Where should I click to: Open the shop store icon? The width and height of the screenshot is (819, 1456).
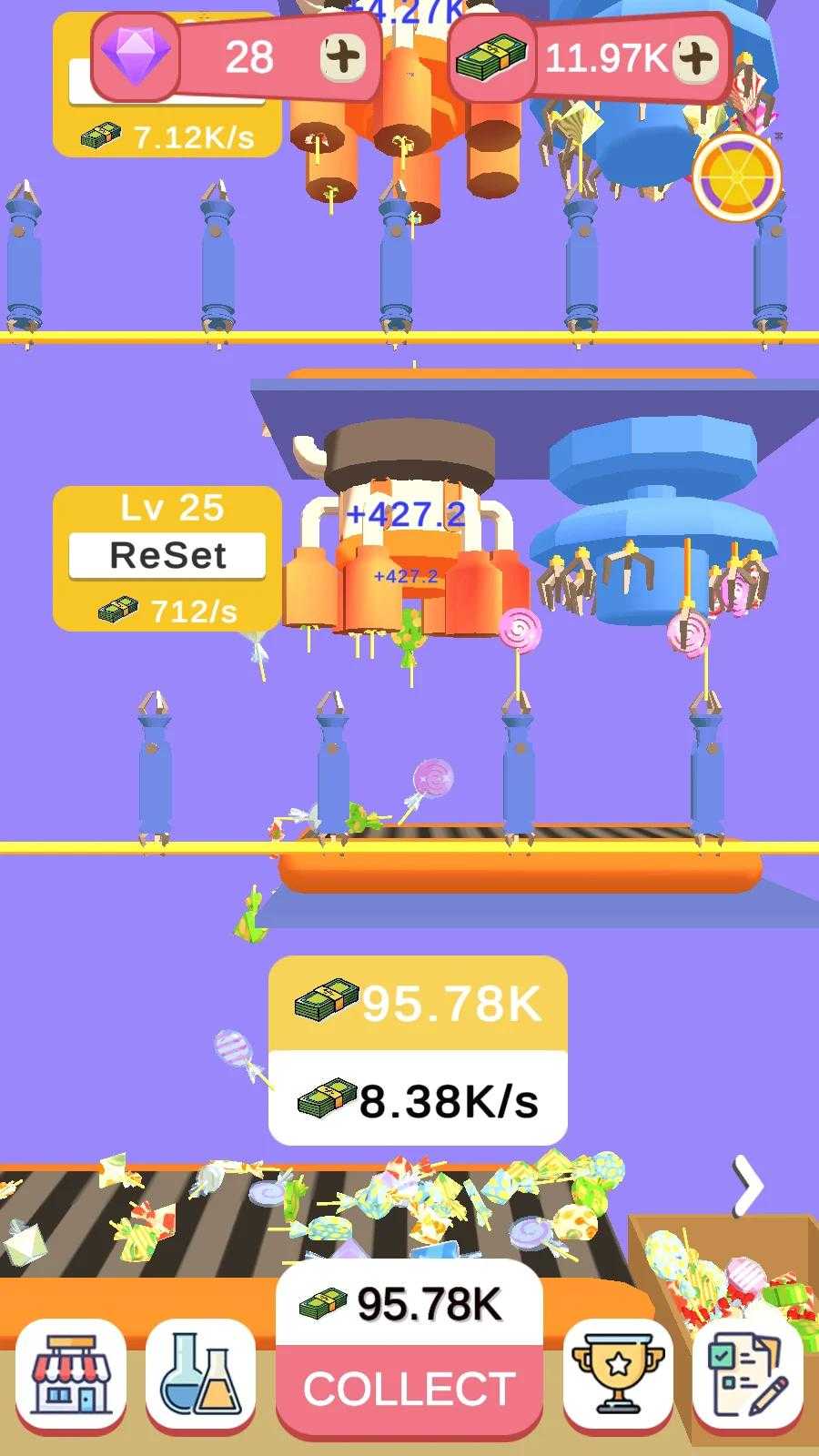[71, 1374]
